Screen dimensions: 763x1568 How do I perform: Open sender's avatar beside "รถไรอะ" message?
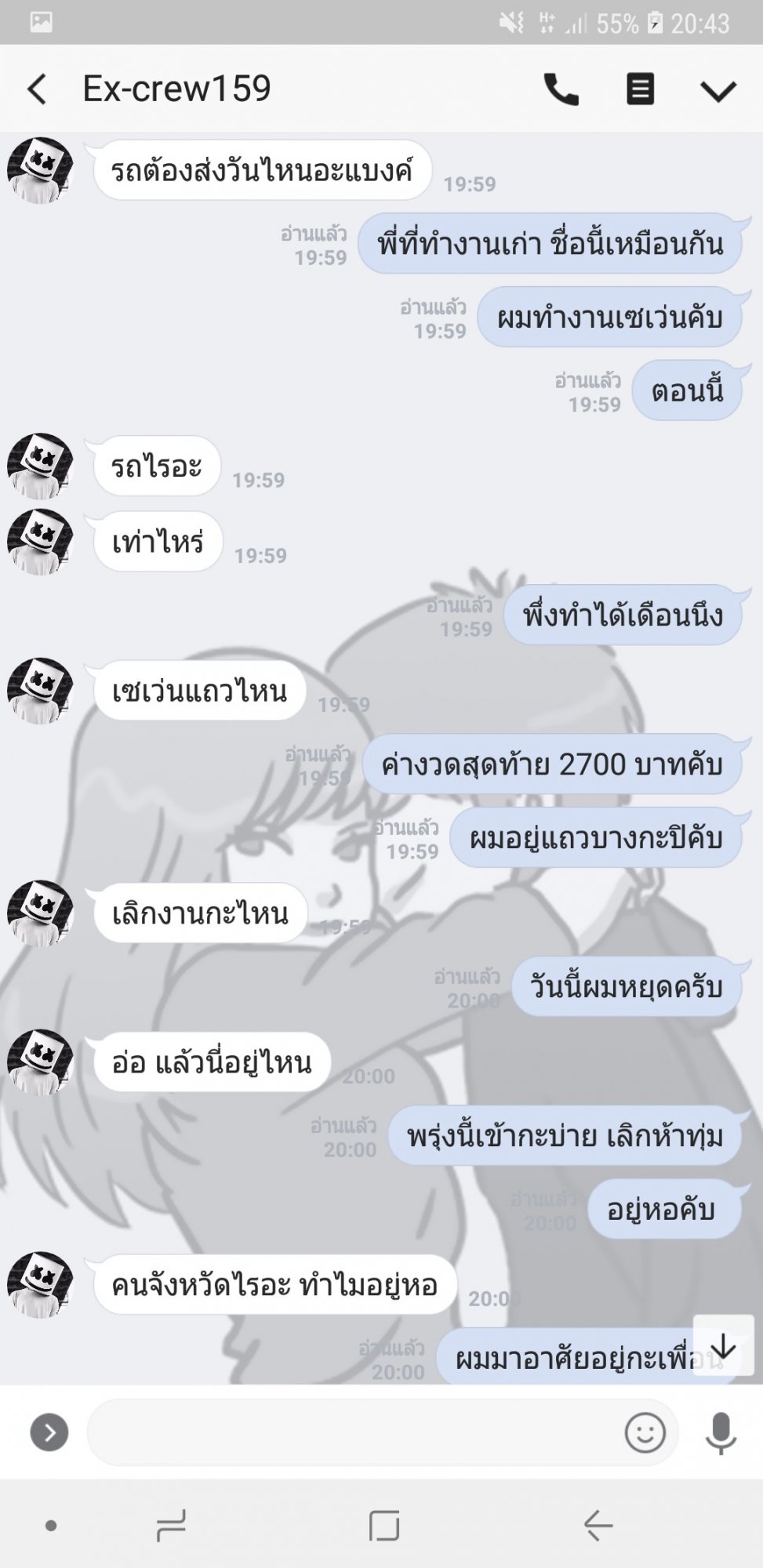coord(40,466)
